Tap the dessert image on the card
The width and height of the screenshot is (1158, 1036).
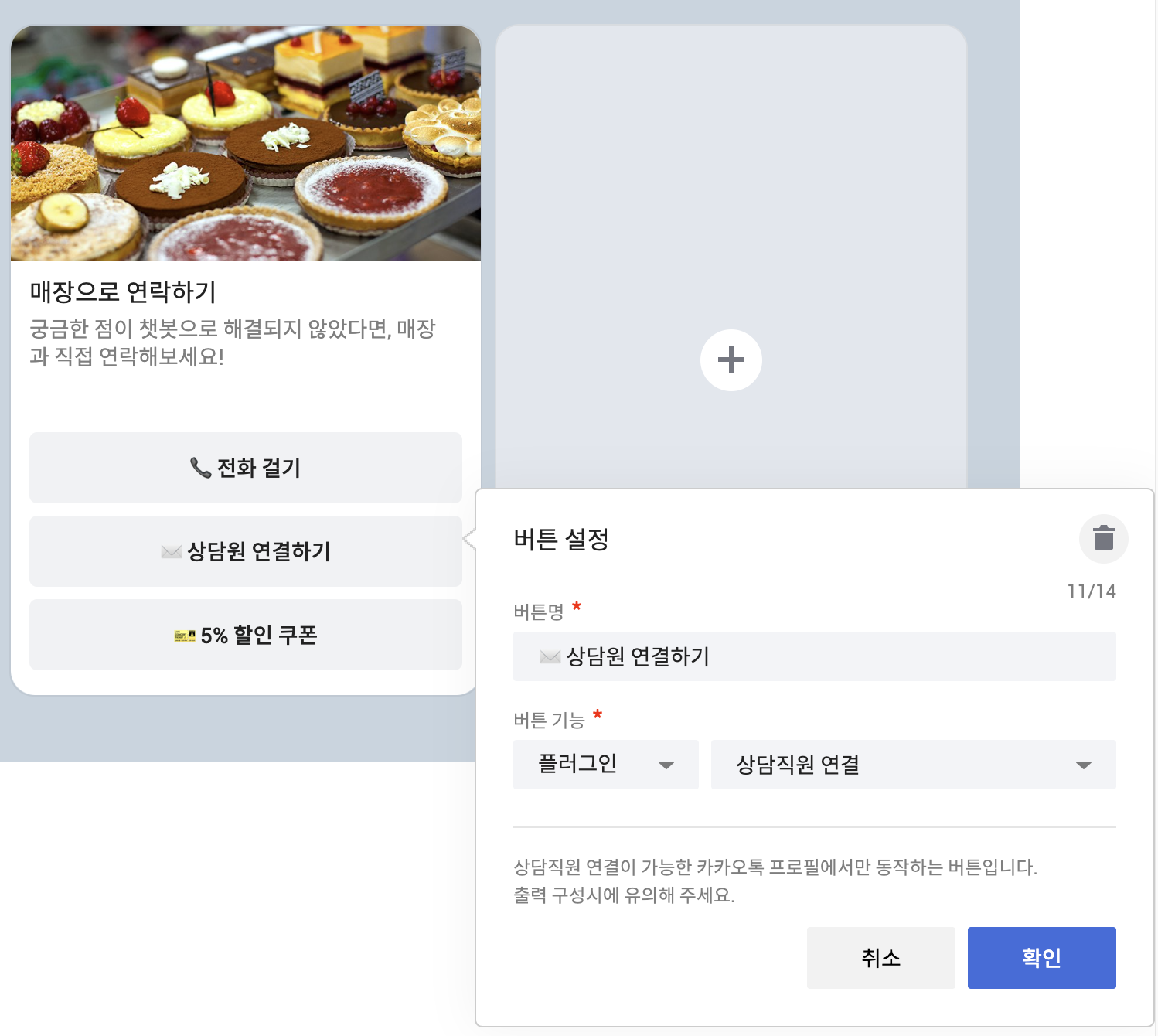[x=246, y=143]
